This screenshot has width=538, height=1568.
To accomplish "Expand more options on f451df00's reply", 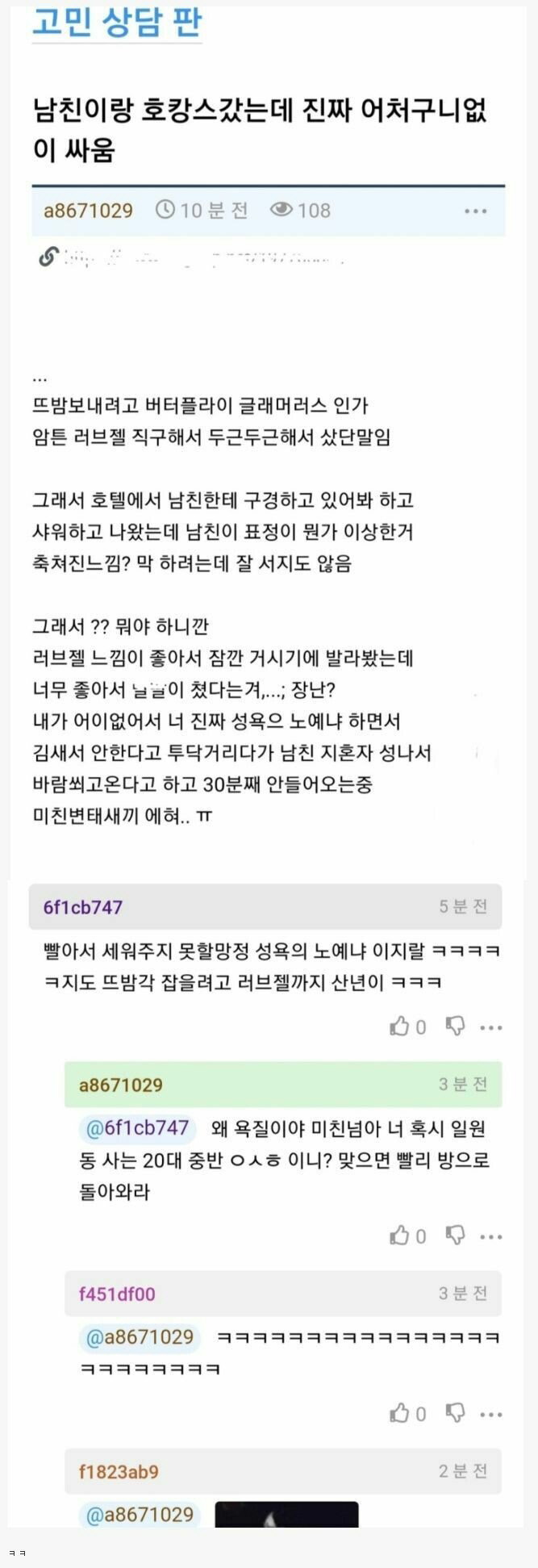I will click(491, 1414).
